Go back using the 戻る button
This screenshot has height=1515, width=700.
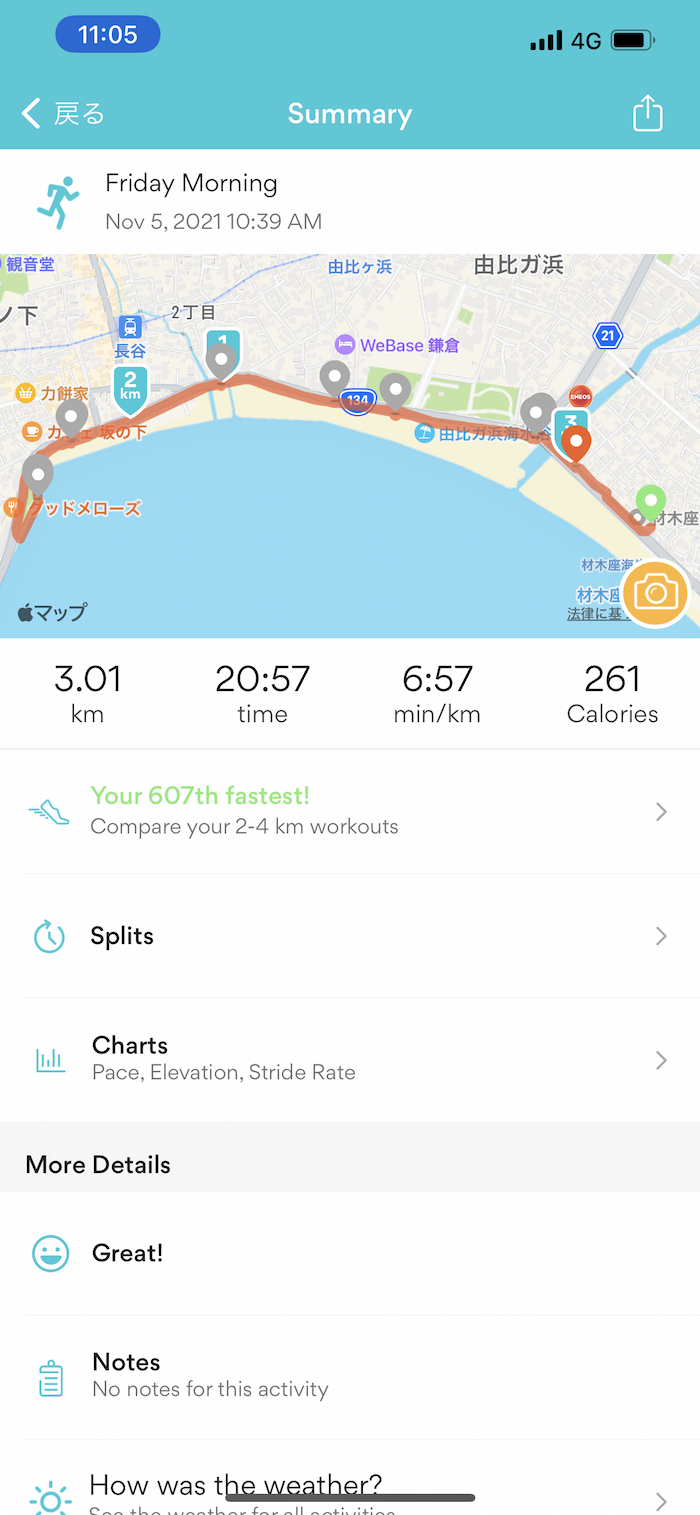point(64,114)
